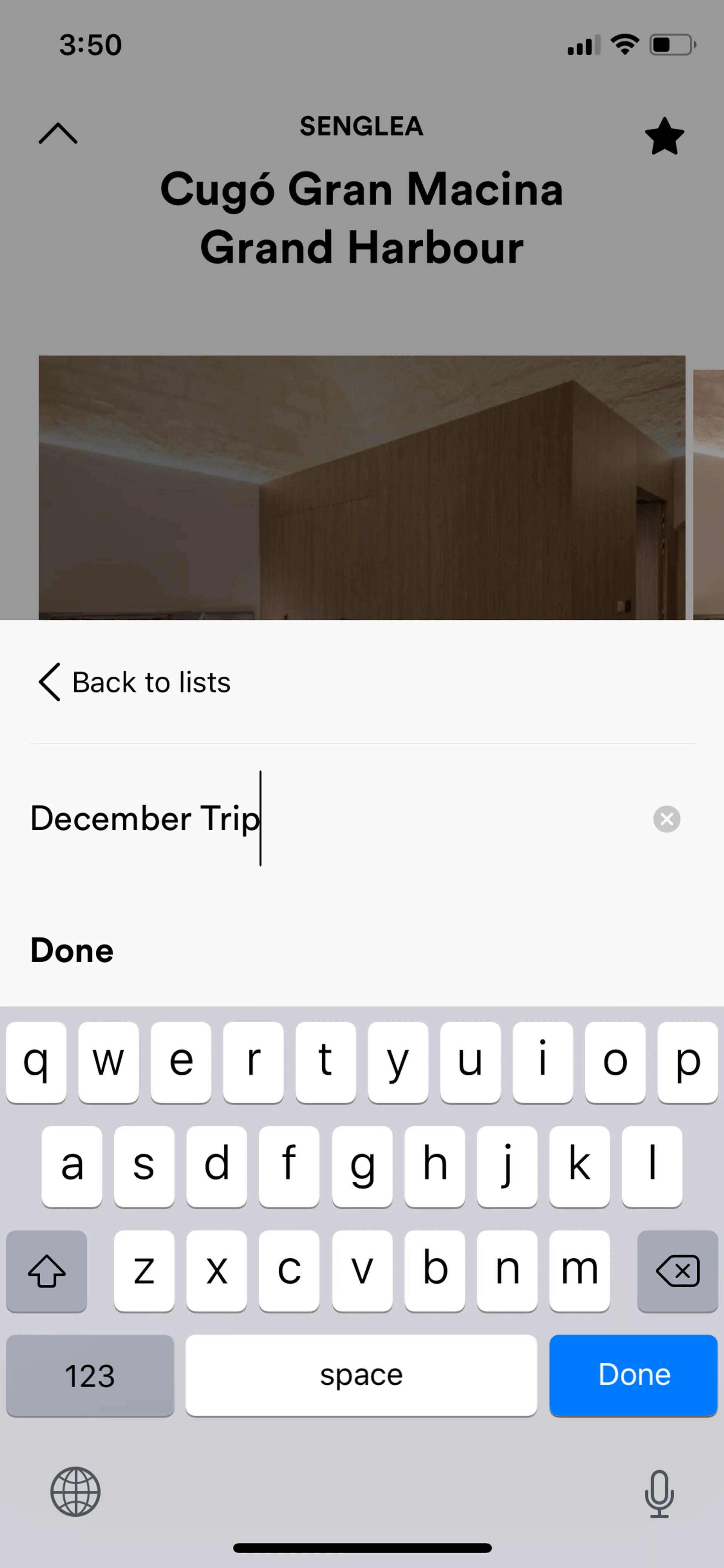
Task: Tap the backspace key
Action: pyautogui.click(x=677, y=1270)
